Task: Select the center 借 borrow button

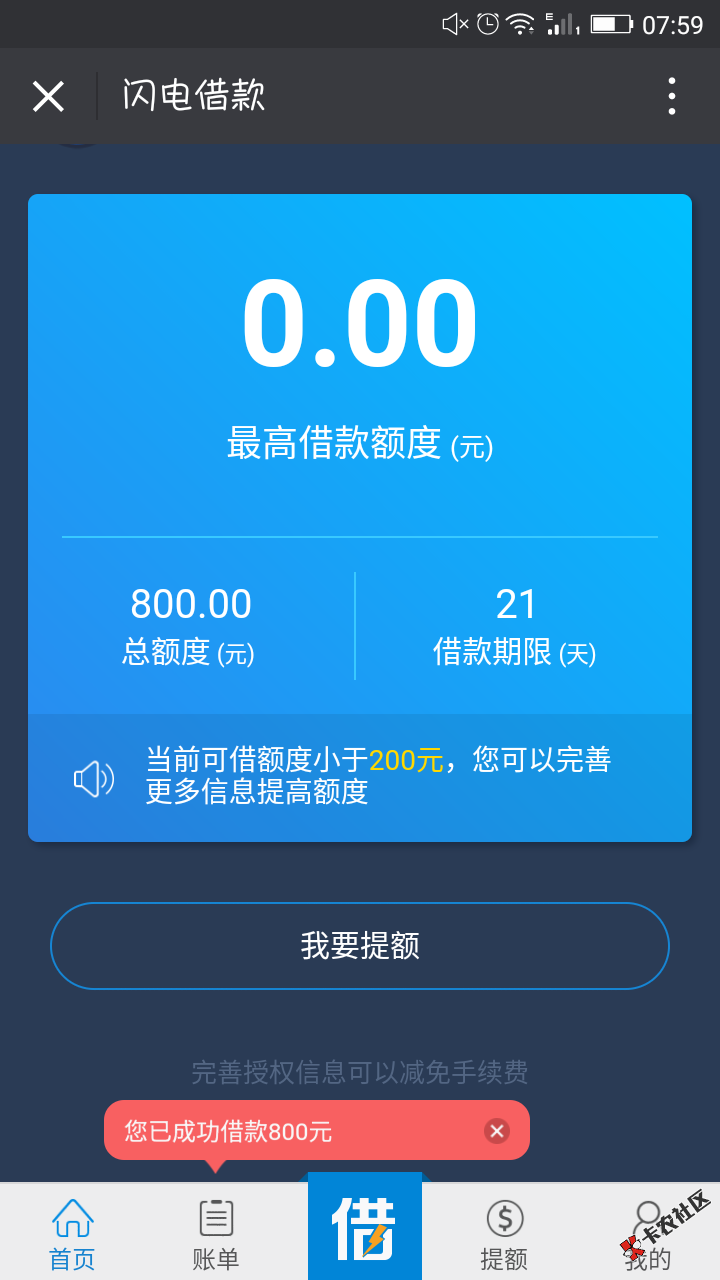Action: point(364,1228)
